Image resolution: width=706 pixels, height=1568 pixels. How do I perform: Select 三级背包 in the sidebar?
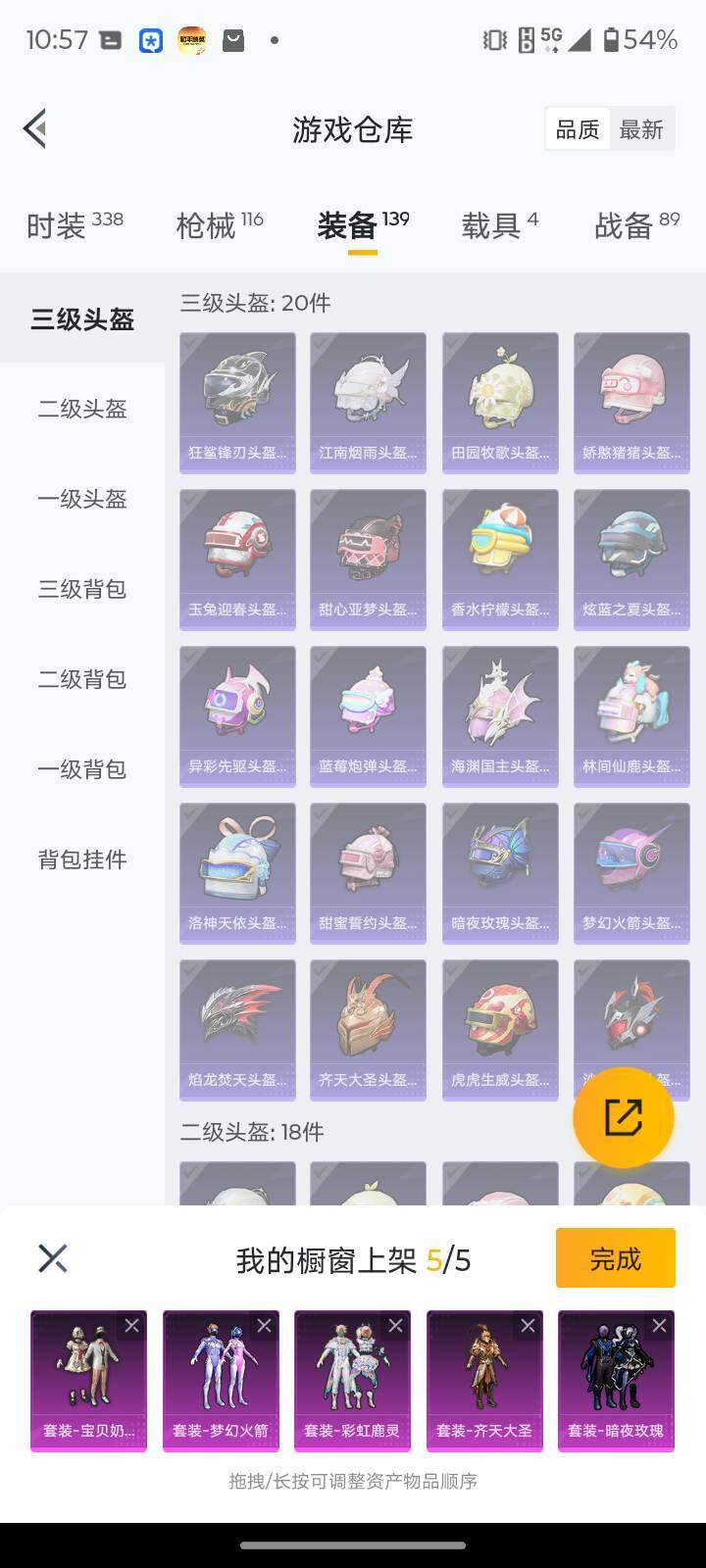coord(82,589)
